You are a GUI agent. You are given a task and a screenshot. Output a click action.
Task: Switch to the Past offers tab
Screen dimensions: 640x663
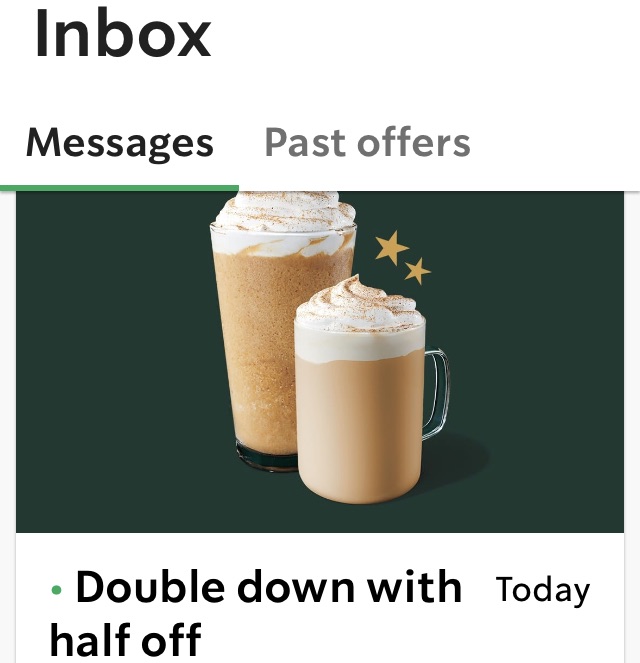(x=367, y=144)
